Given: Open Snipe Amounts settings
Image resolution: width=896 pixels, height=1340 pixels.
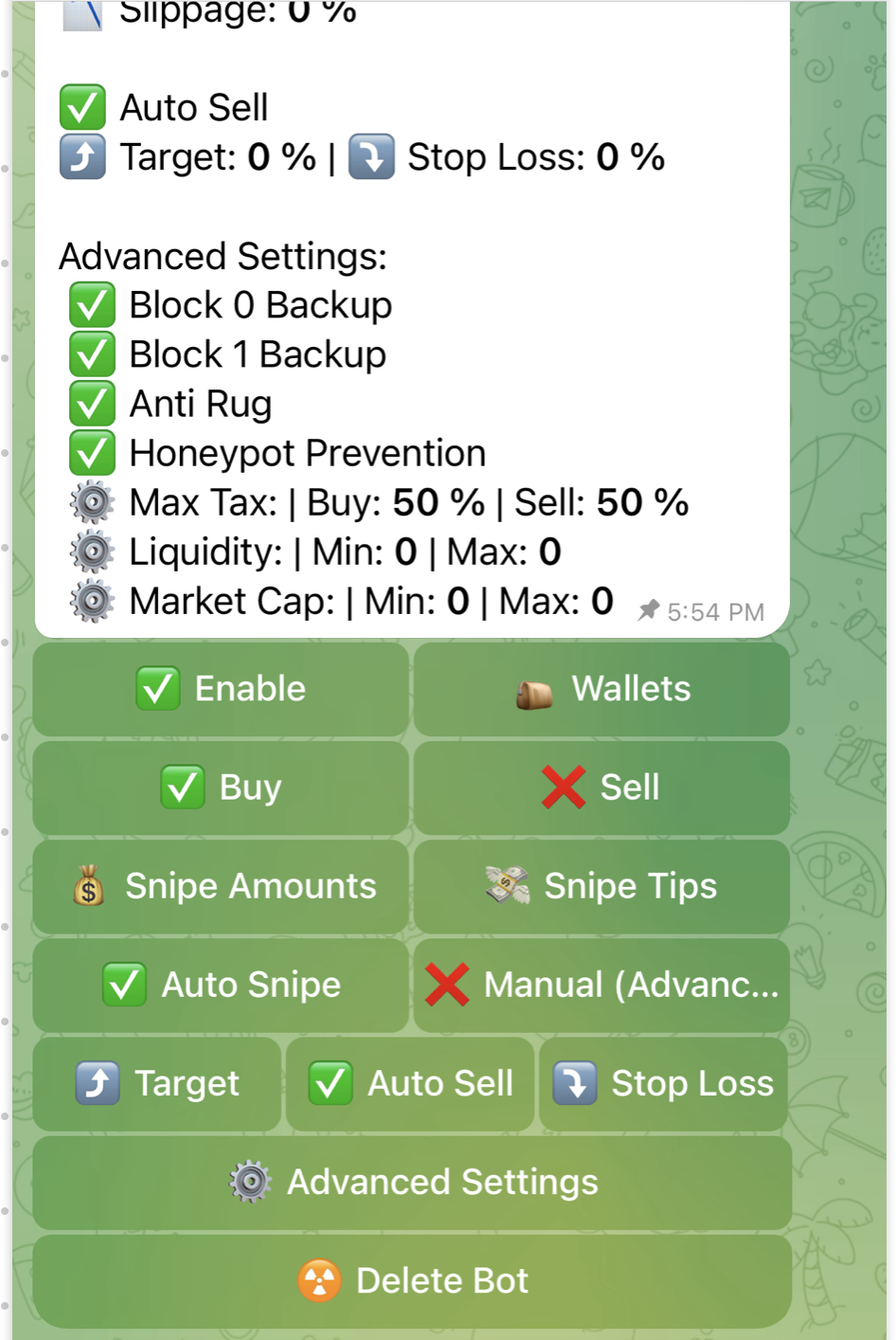Looking at the screenshot, I should click(221, 886).
